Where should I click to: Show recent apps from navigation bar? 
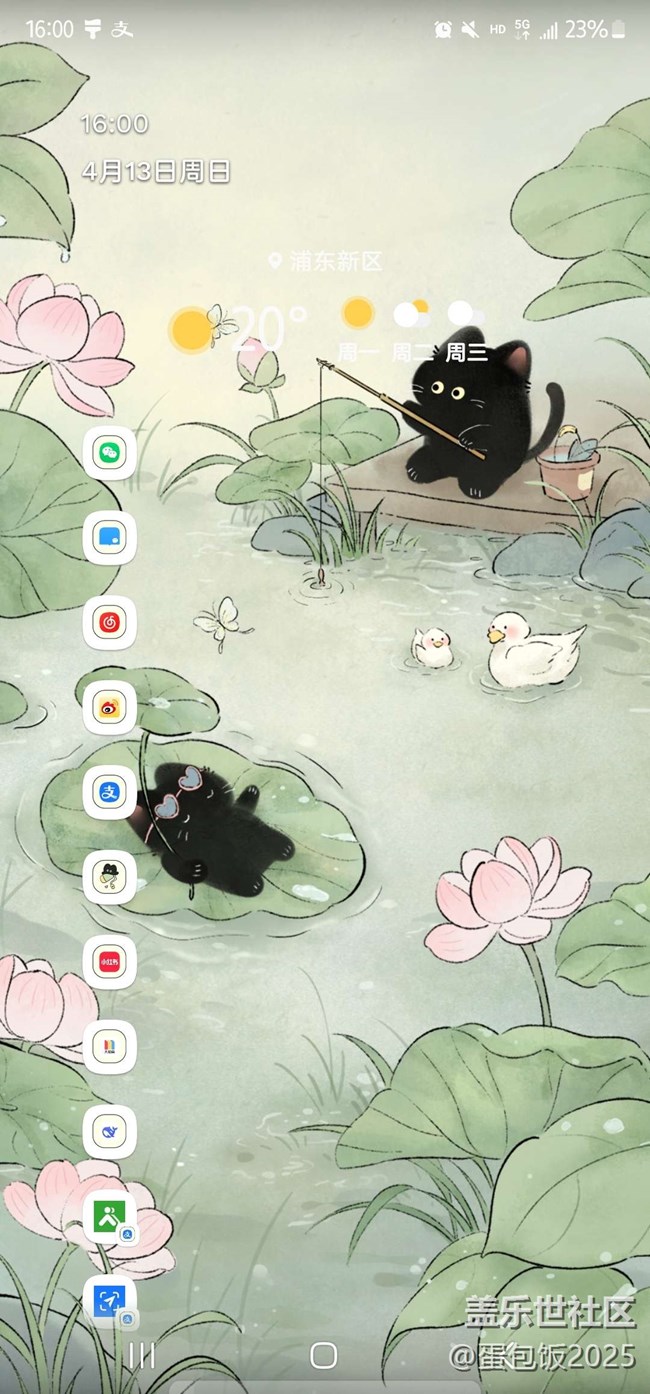coord(143,1355)
